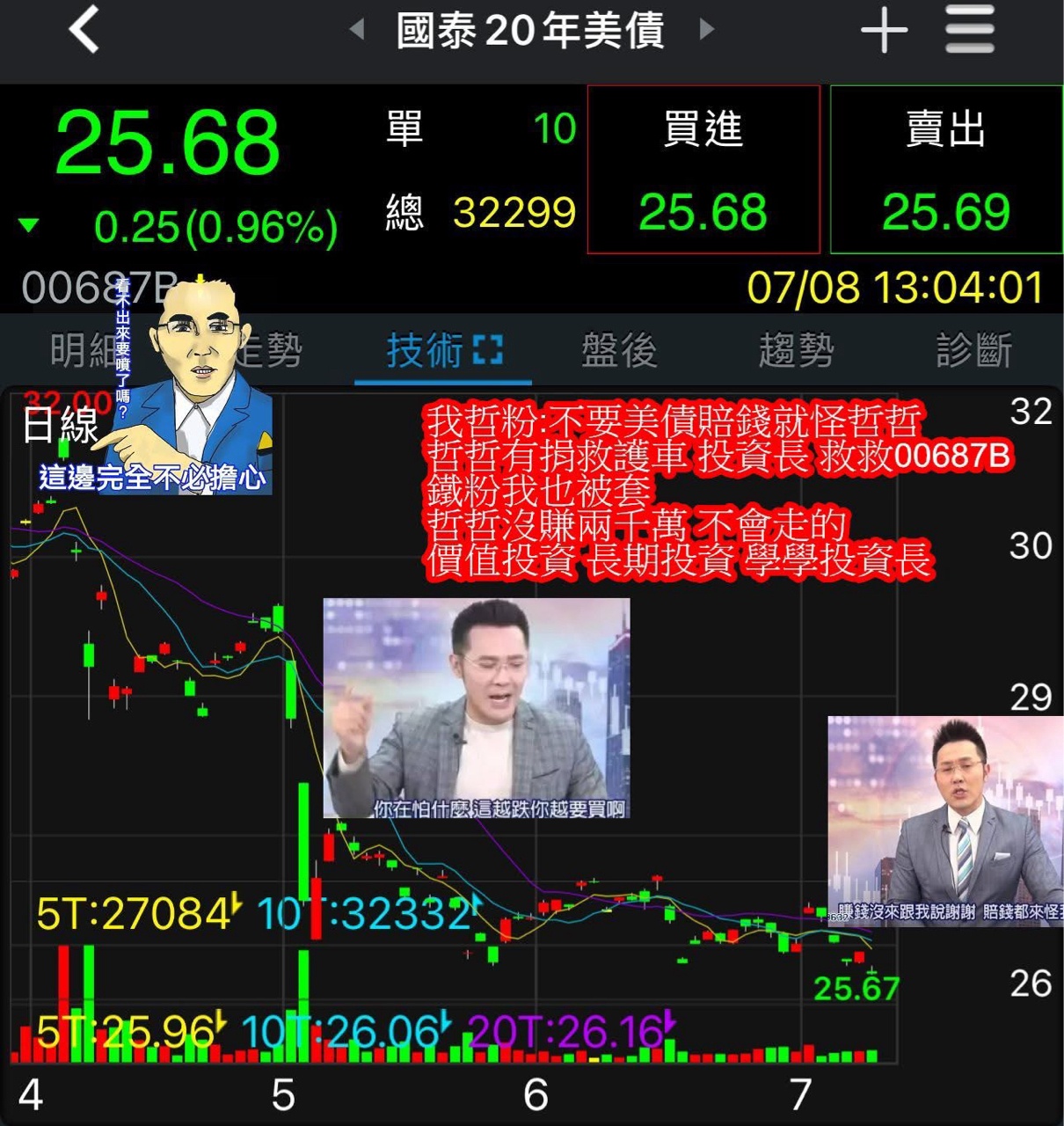Viewport: 1064px width, 1126px height.
Task: Switch to the next stock with right arrow
Action: (706, 31)
